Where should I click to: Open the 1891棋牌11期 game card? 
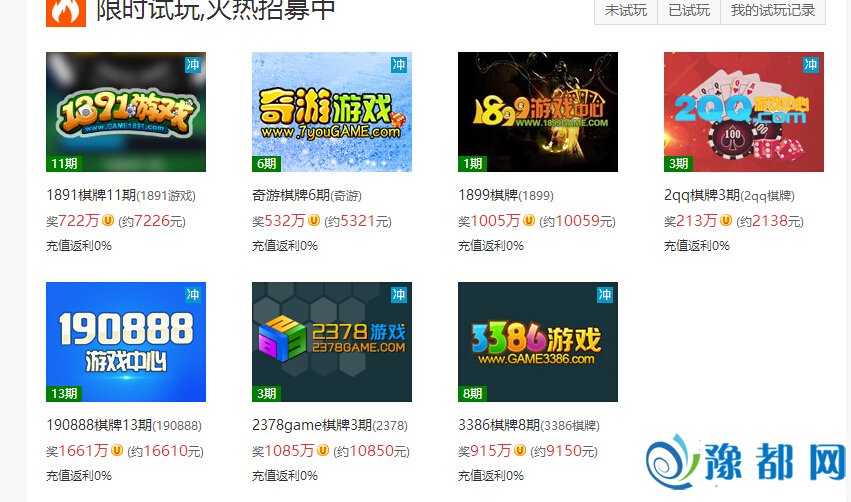coord(126,112)
